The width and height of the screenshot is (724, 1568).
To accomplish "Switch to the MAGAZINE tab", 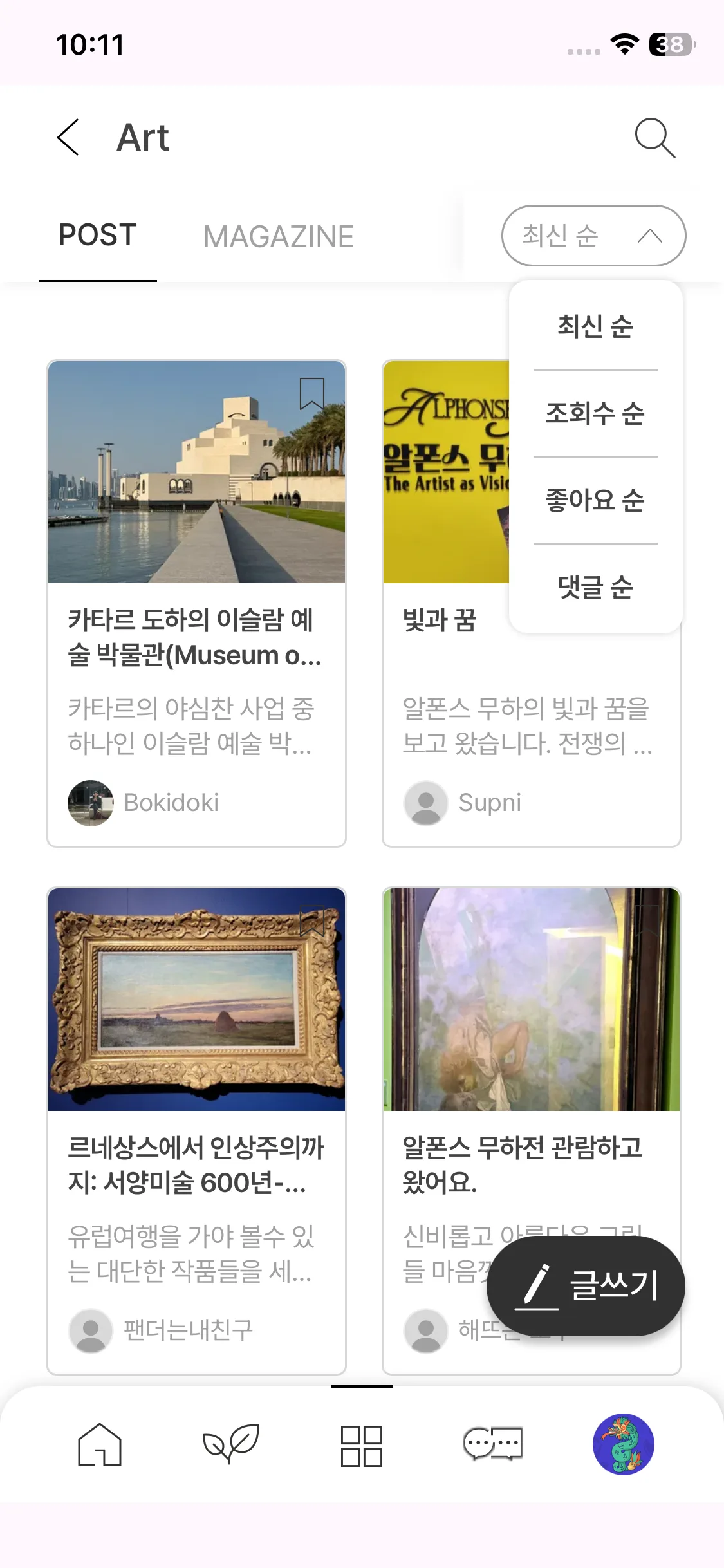I will [278, 237].
